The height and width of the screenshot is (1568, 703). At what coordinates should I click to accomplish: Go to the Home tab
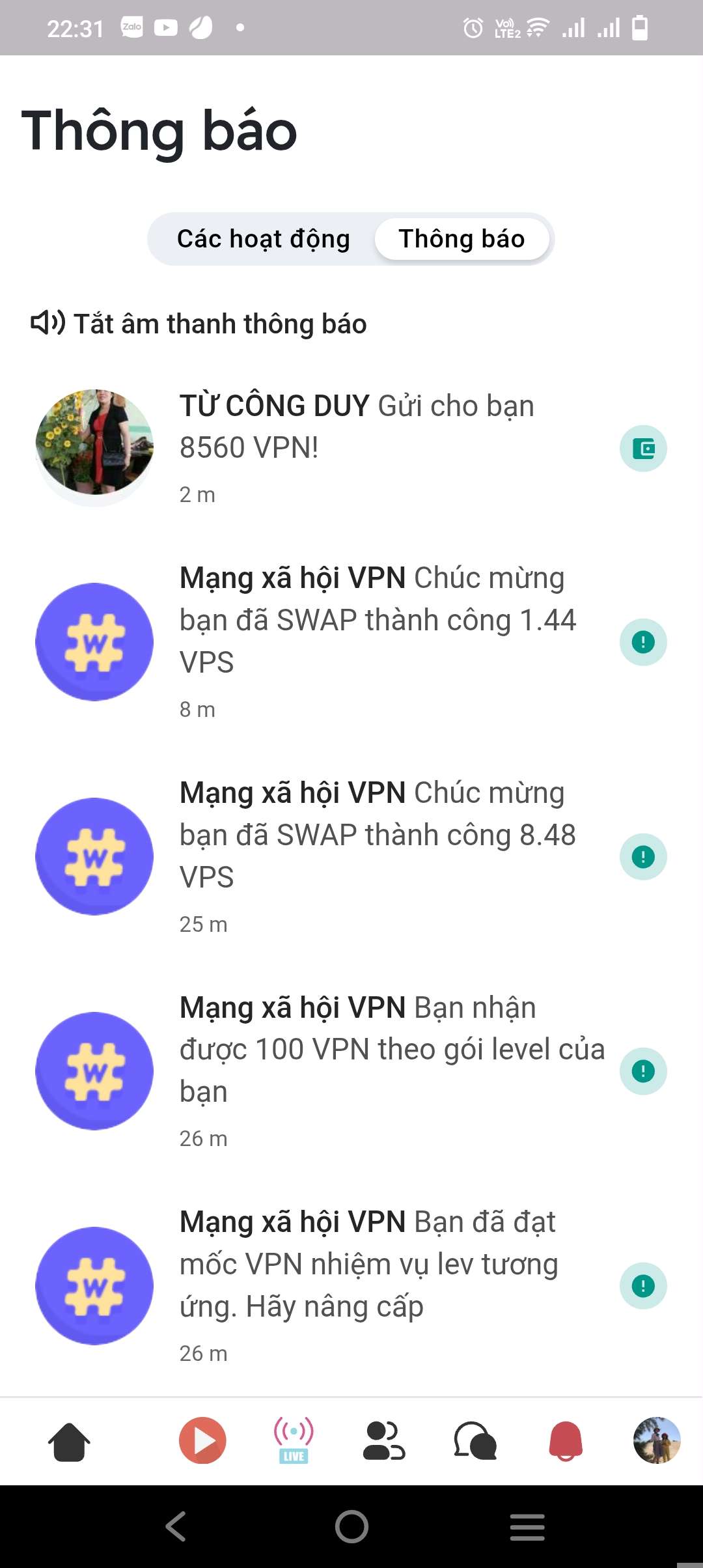[69, 1442]
